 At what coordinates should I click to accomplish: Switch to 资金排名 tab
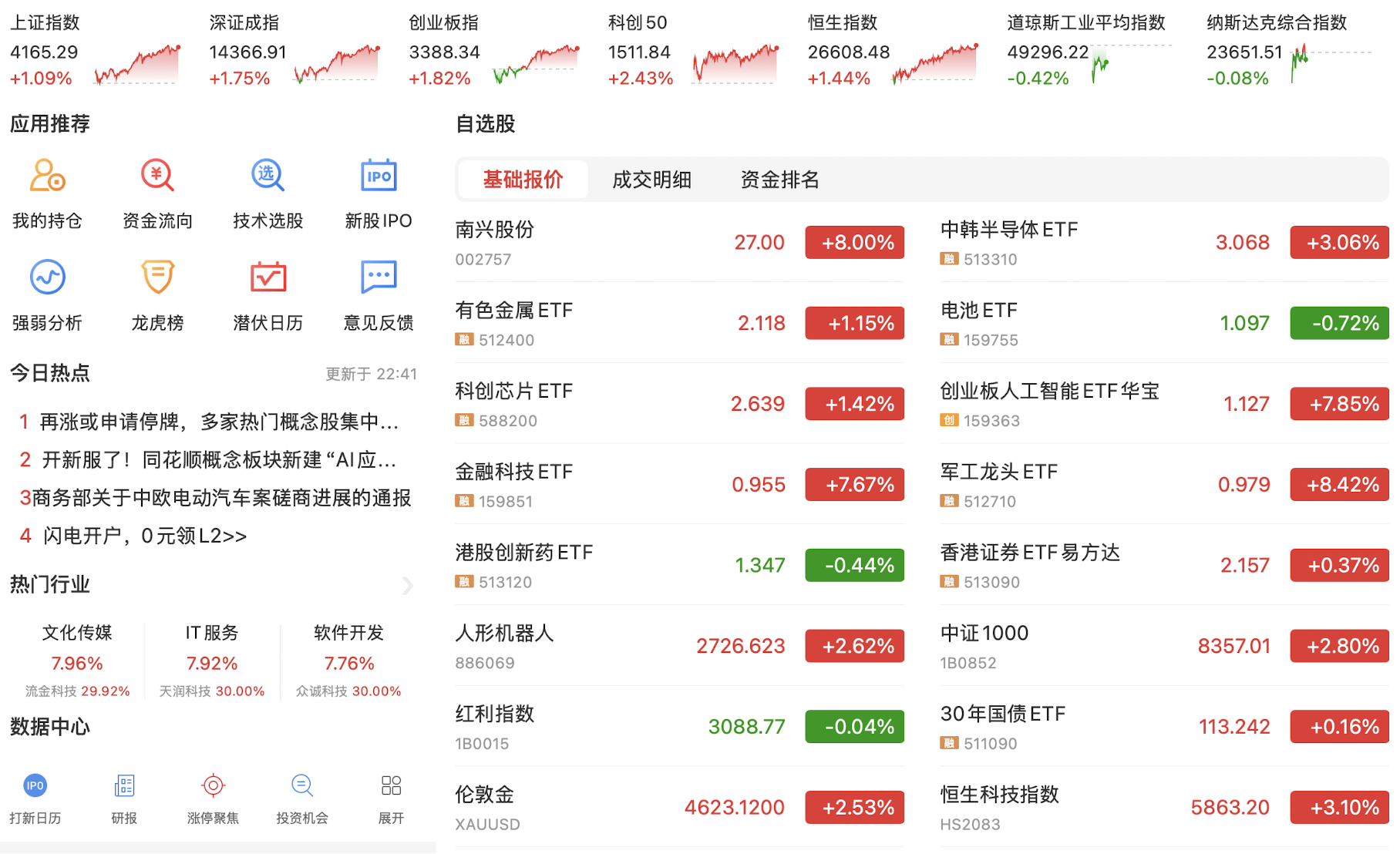(x=779, y=180)
